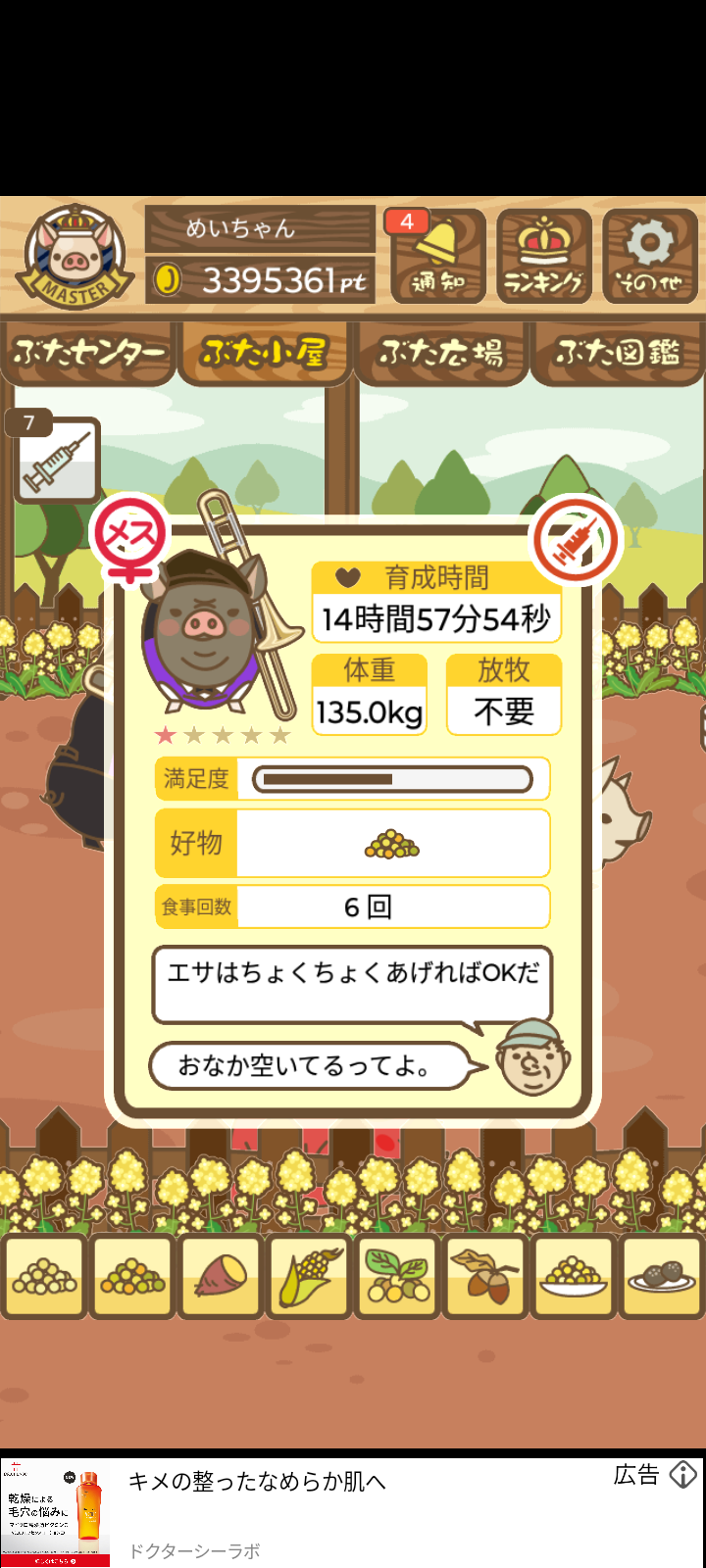This screenshot has width=706, height=1568.
Task: Tap the ad info icon beside 広告
Action: pos(683,1475)
